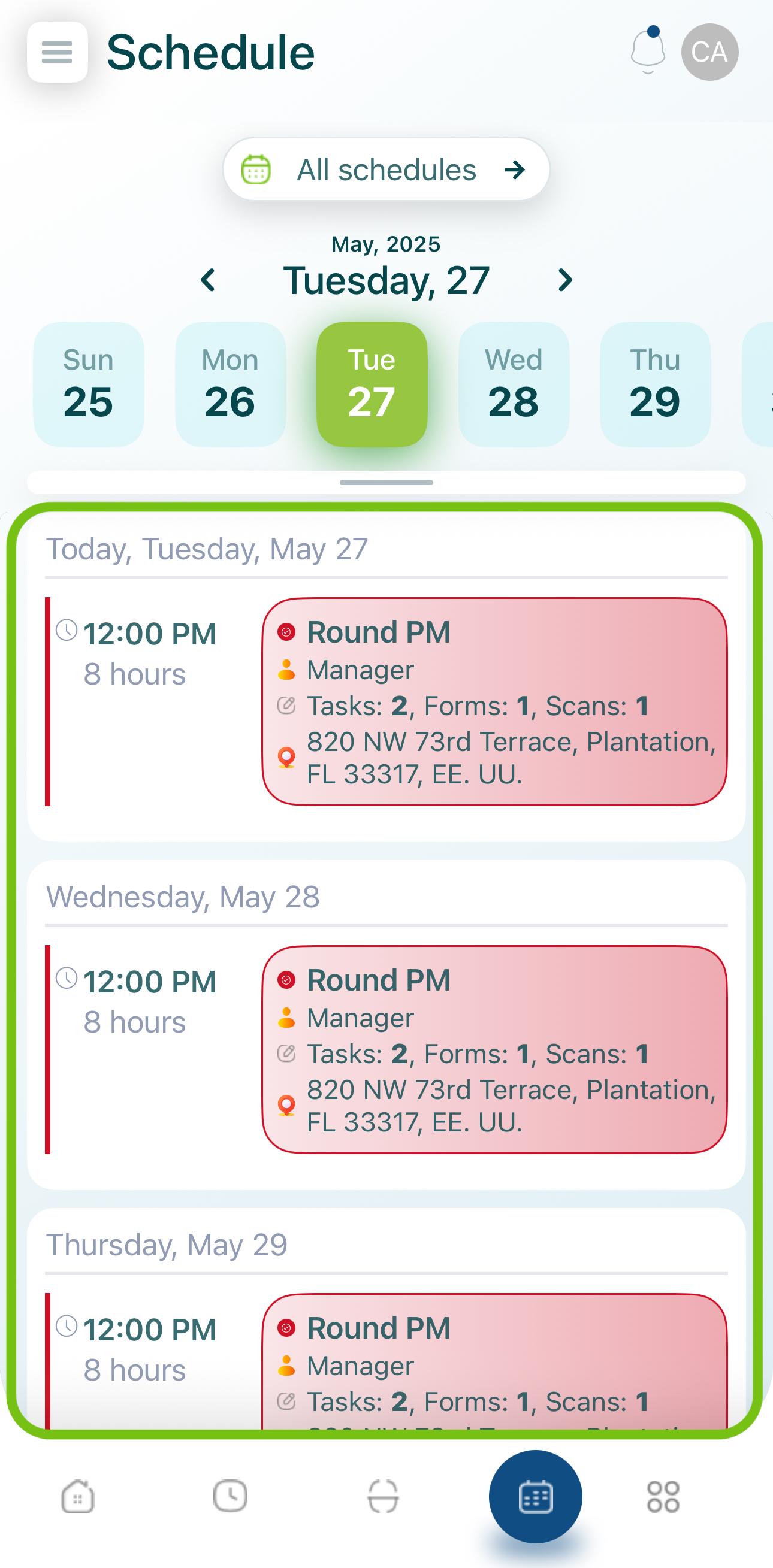Go to the previous day arrow
The image size is (773, 1568).
pos(209,280)
